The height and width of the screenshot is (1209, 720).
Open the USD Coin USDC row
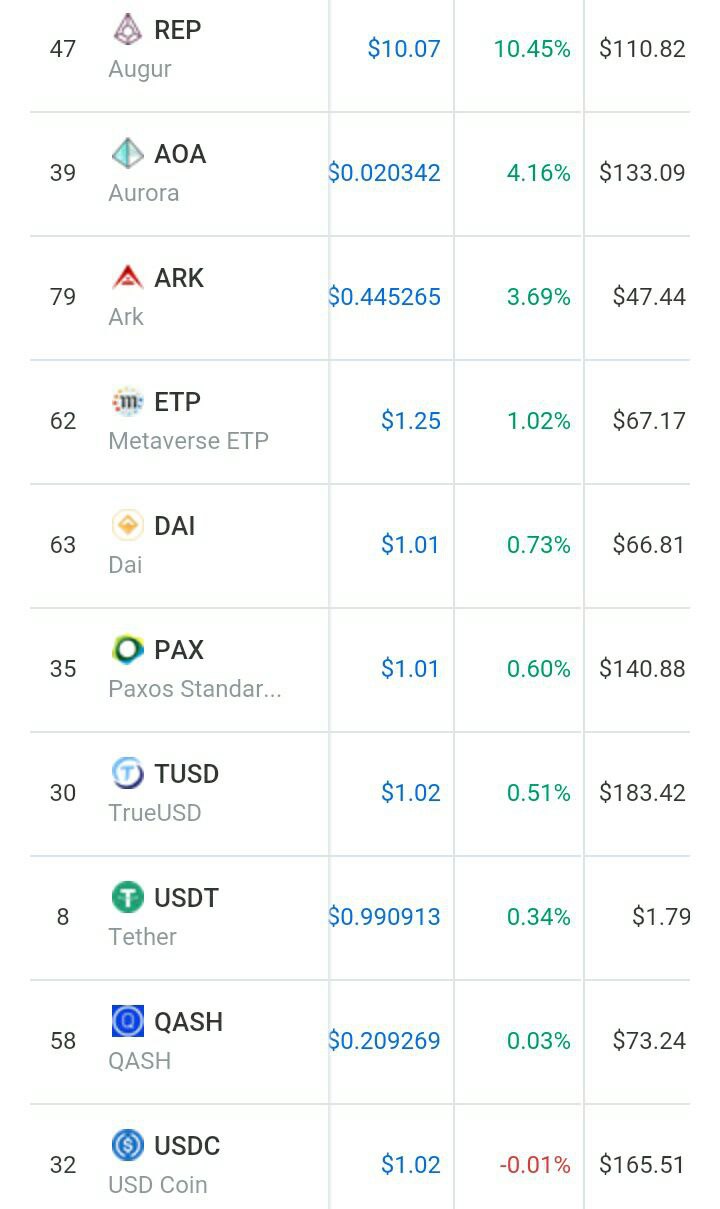click(x=360, y=1157)
